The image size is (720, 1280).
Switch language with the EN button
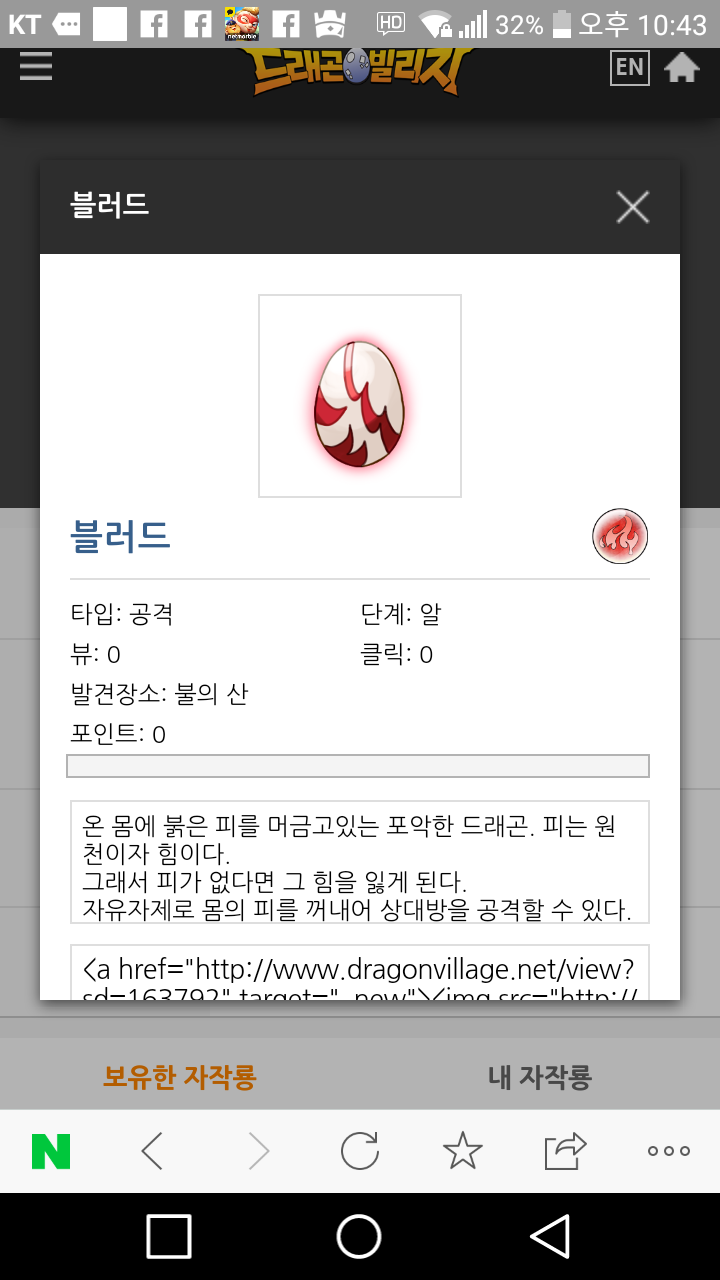coord(629,68)
